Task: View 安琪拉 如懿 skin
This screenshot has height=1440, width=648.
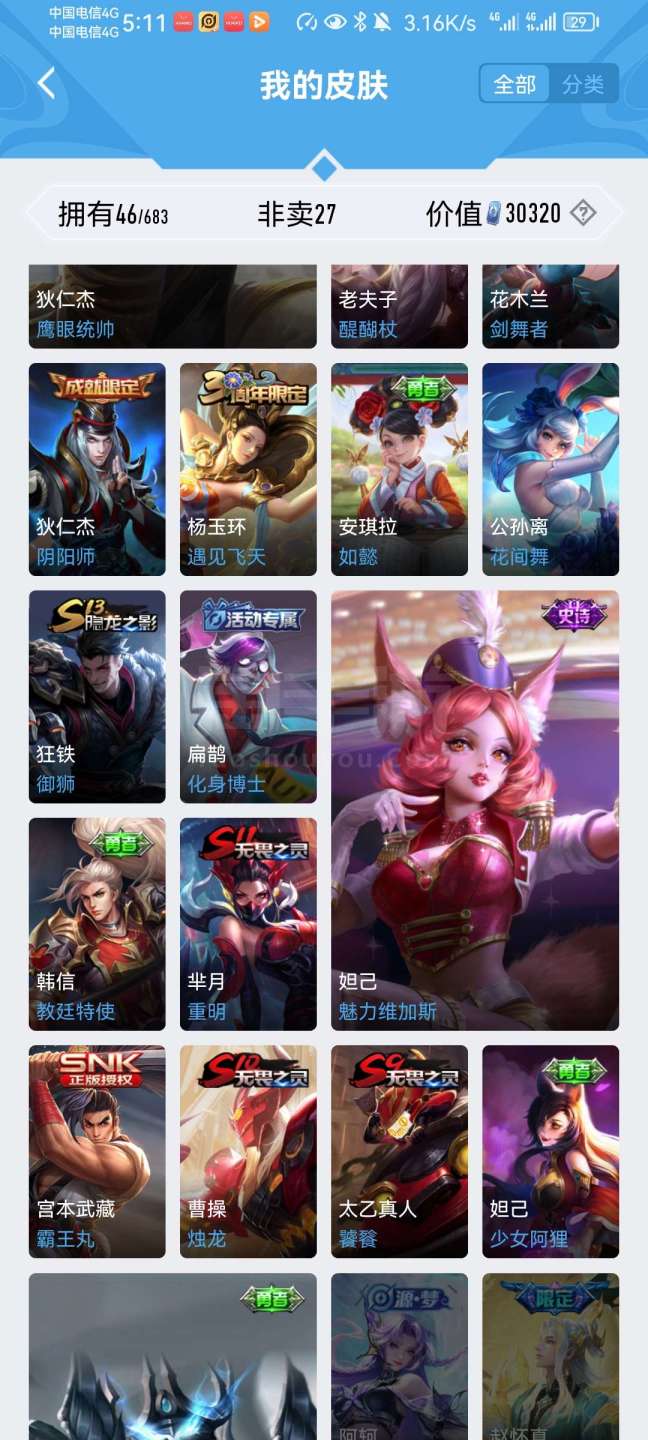Action: click(x=399, y=470)
